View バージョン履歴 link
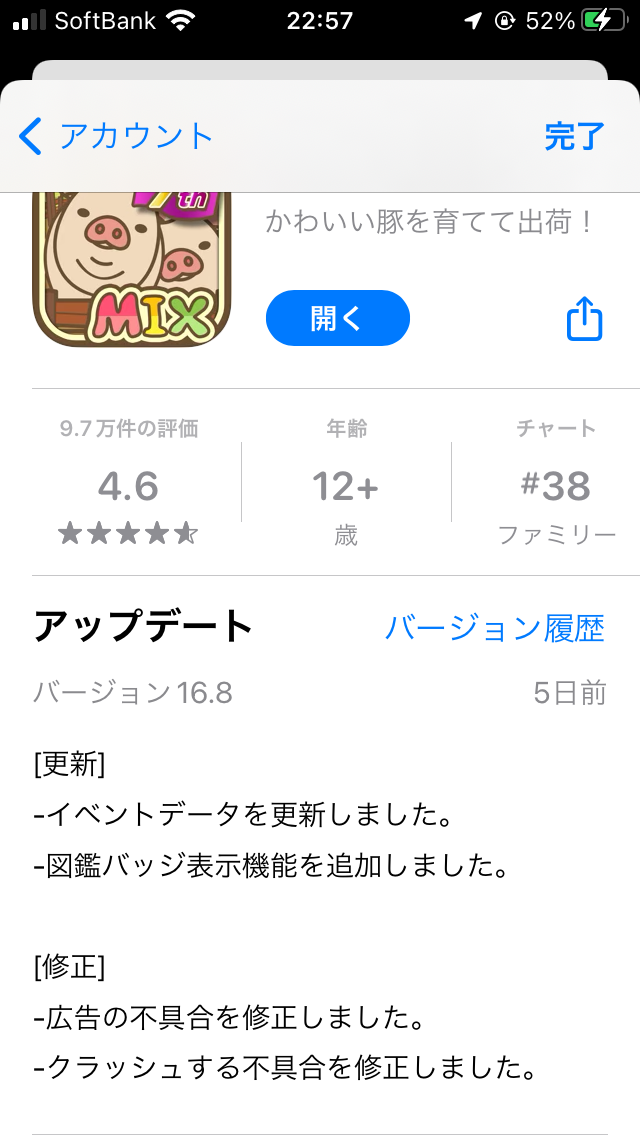This screenshot has width=640, height=1136. click(494, 627)
